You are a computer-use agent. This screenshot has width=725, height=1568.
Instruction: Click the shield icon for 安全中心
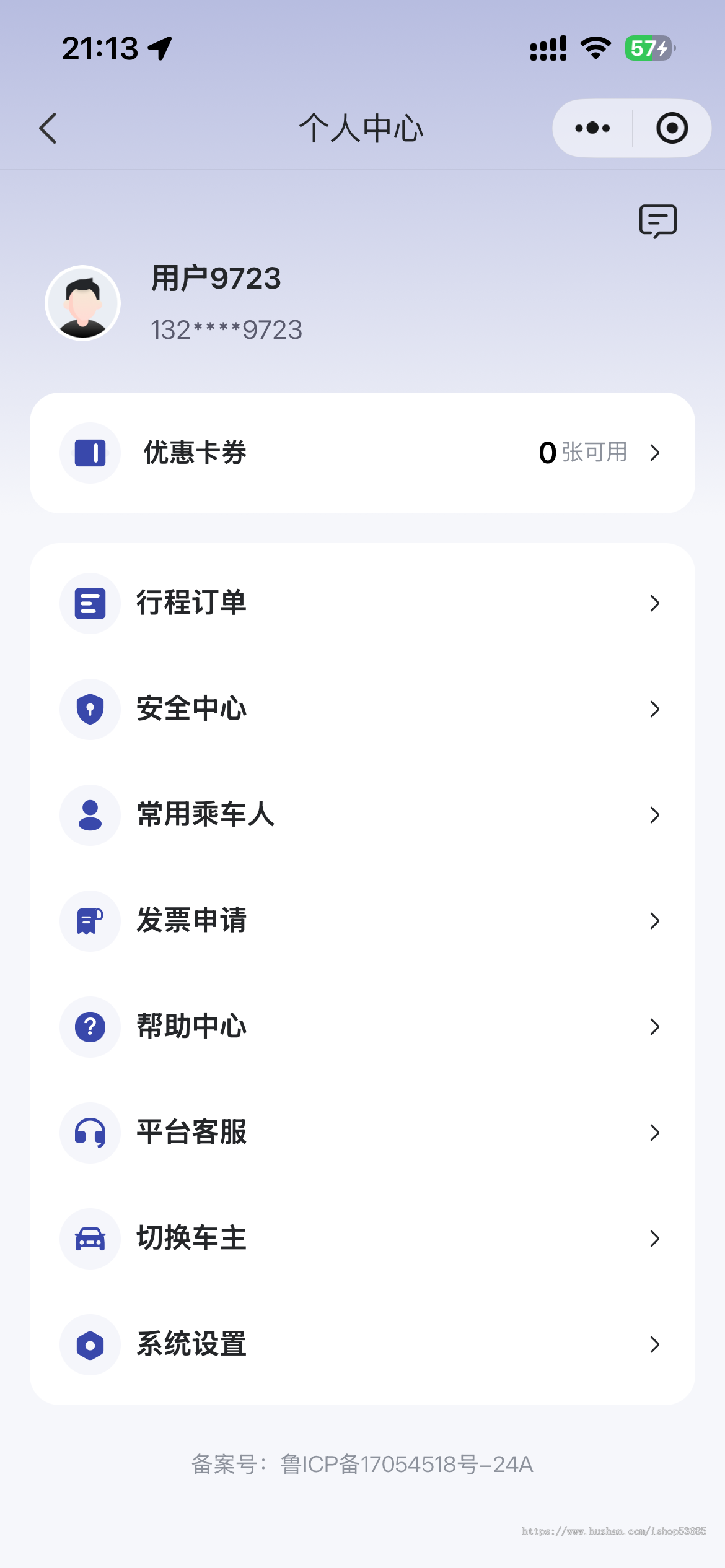90,709
